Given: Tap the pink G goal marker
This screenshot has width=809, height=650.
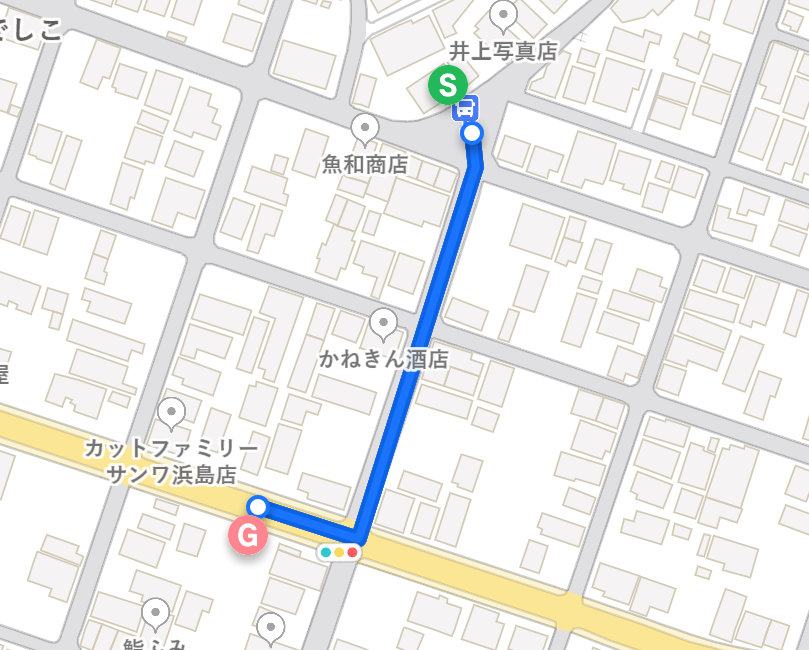Looking at the screenshot, I should (248, 537).
